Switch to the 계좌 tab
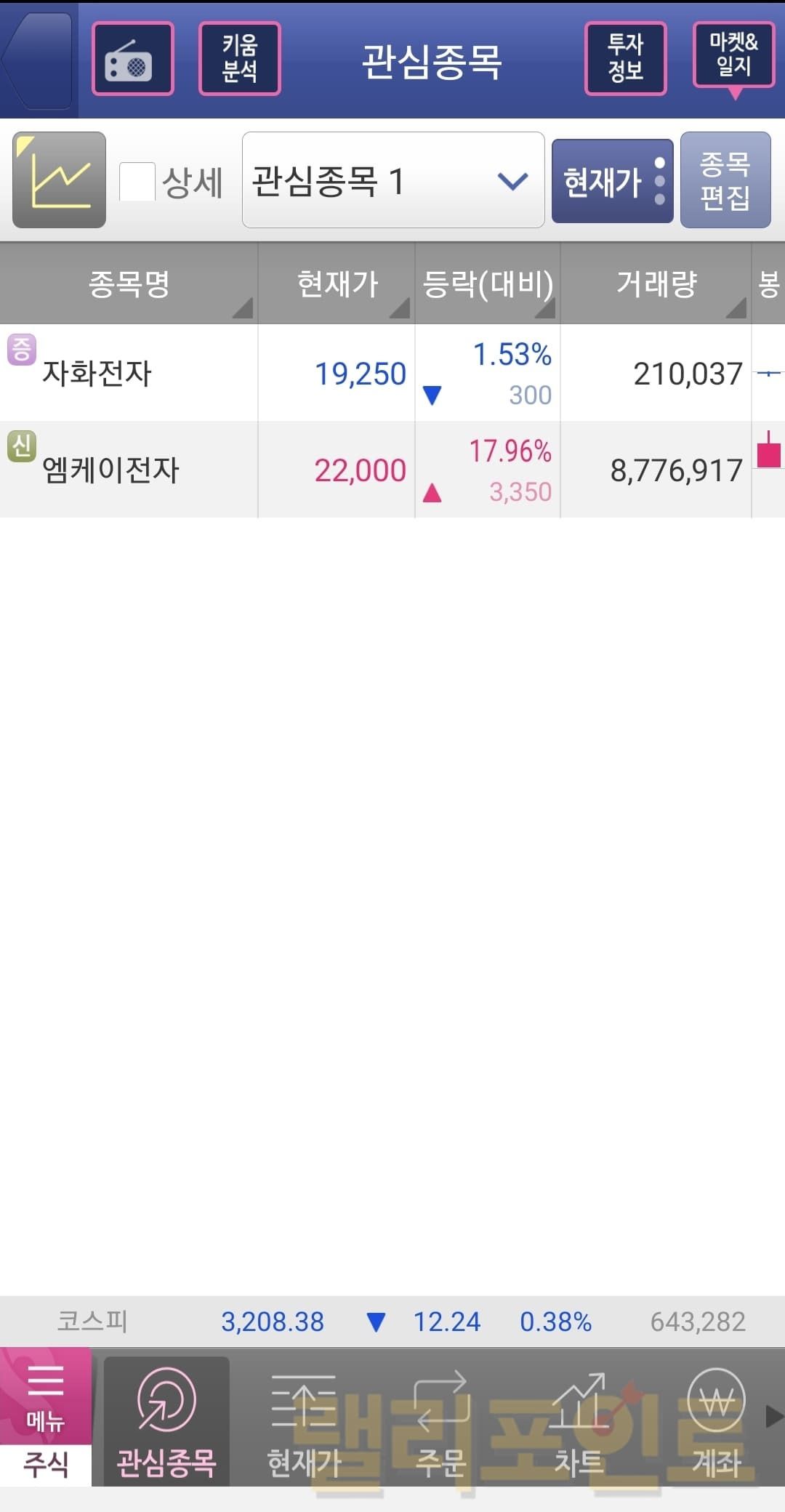785x1512 pixels. point(716,1425)
